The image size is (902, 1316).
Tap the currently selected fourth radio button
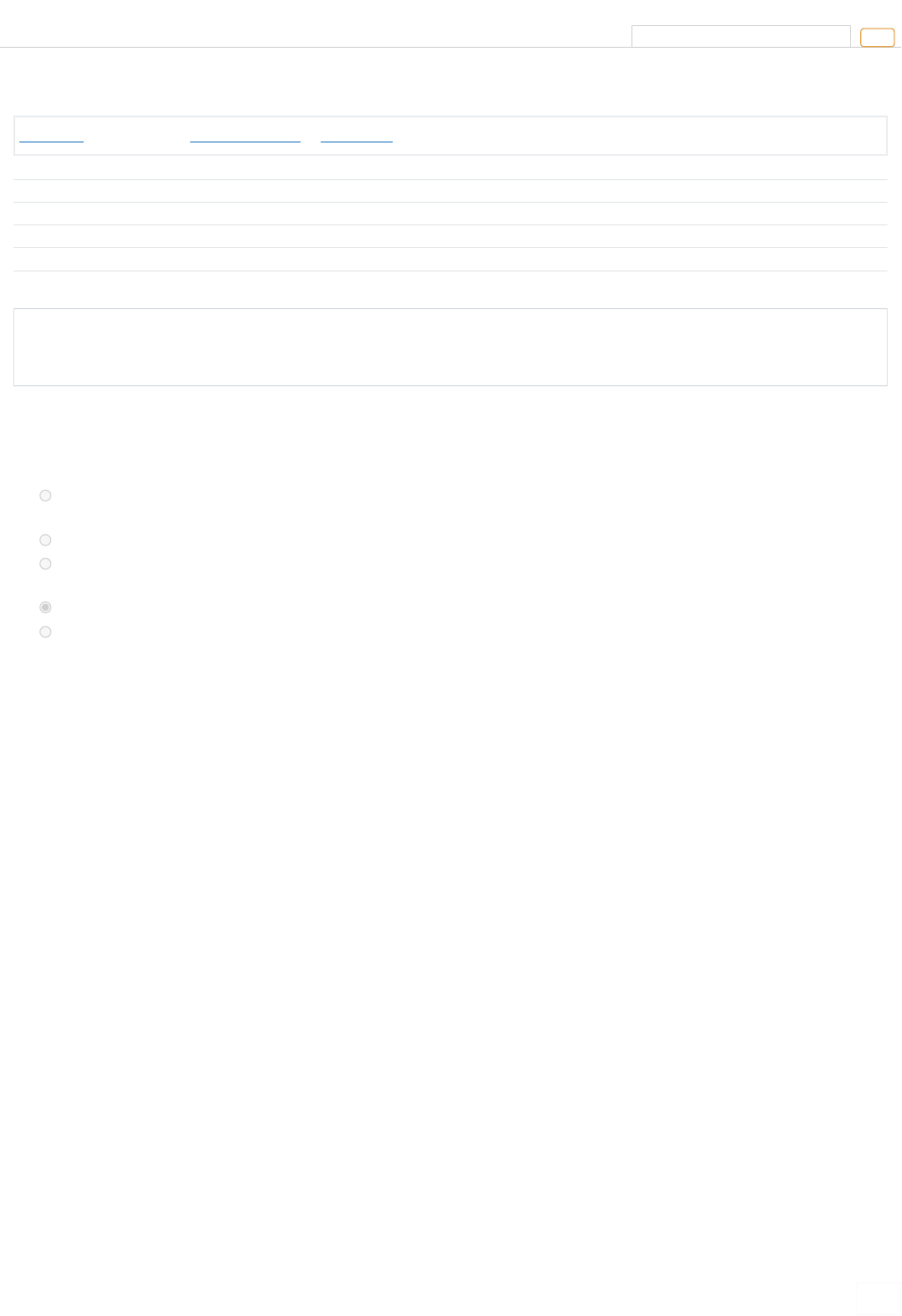[x=45, y=607]
